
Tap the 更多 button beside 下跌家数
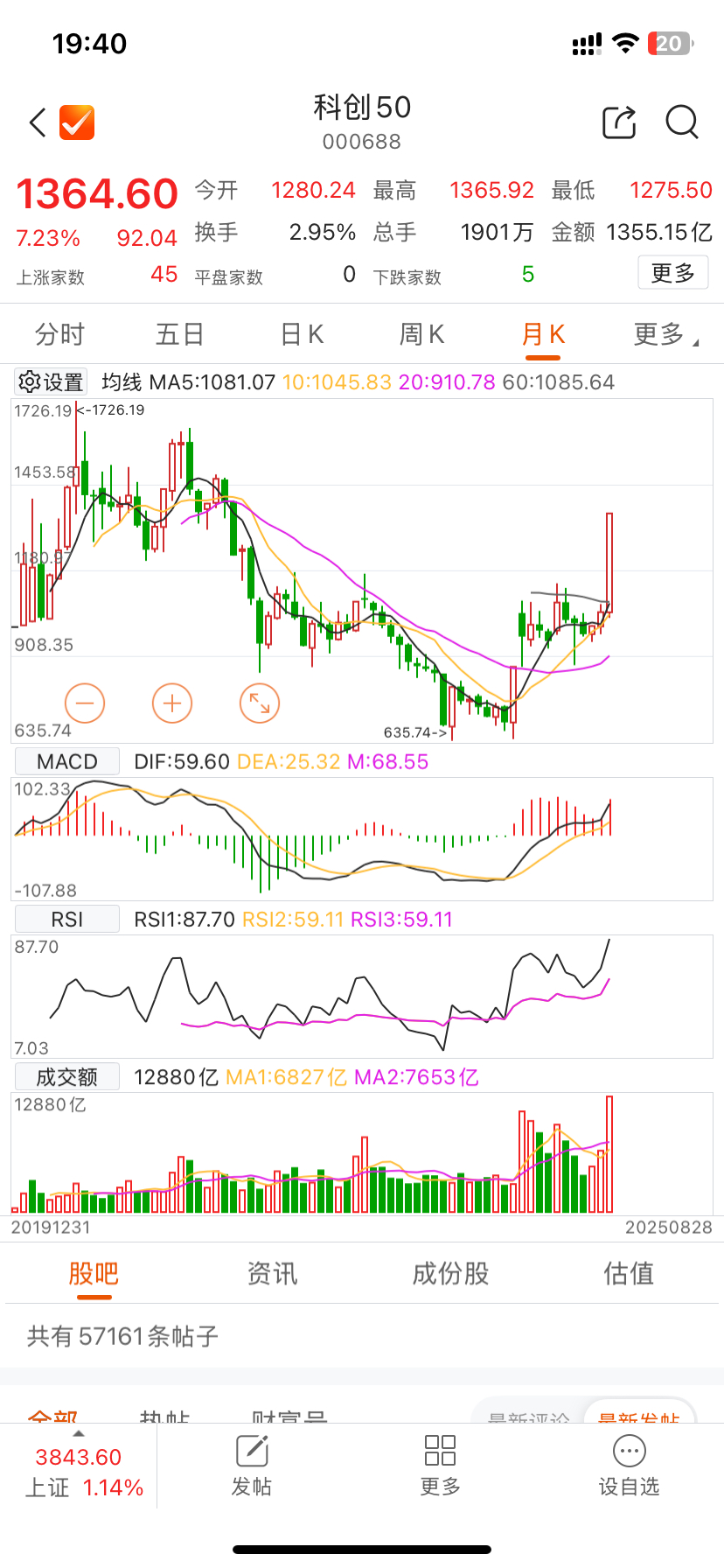coord(672,273)
